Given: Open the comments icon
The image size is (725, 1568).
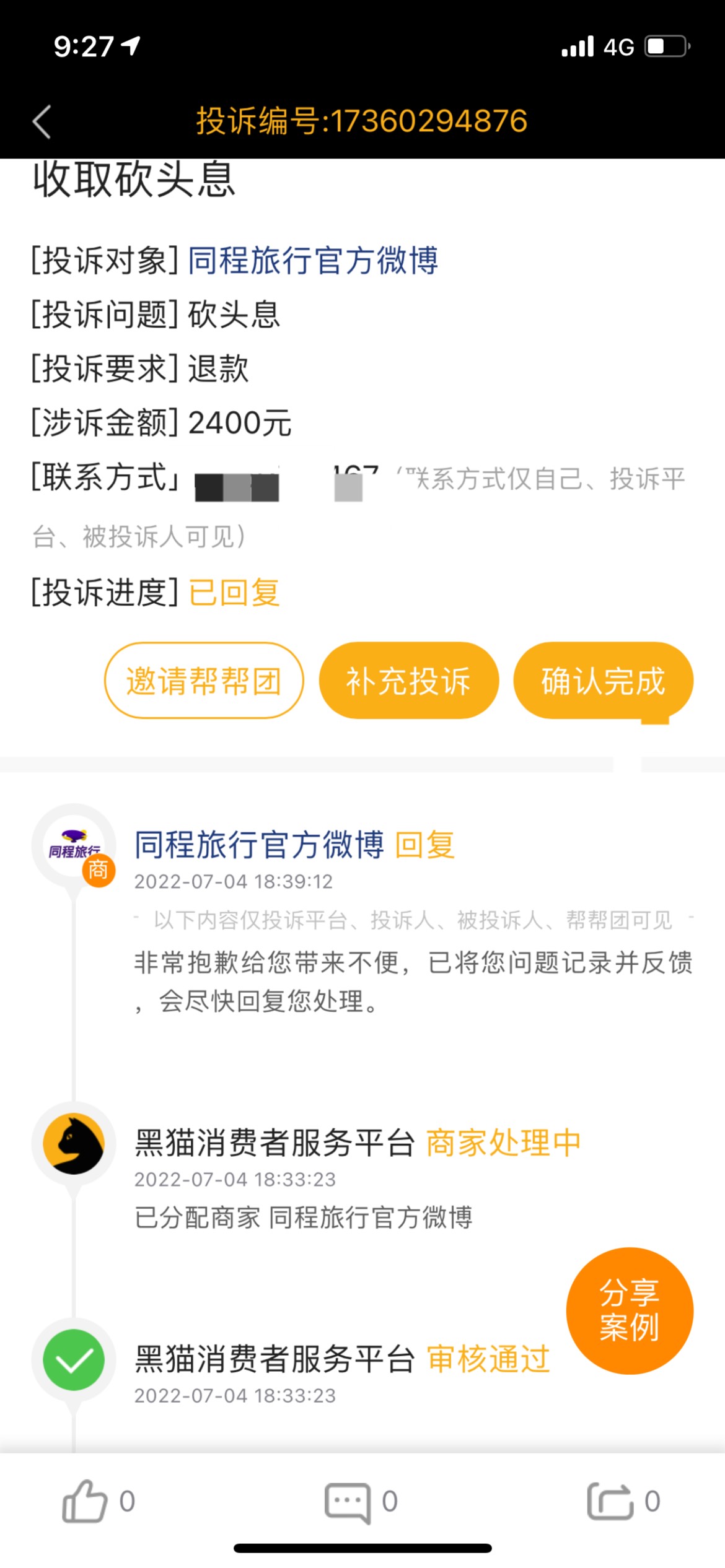Looking at the screenshot, I should click(x=348, y=1502).
